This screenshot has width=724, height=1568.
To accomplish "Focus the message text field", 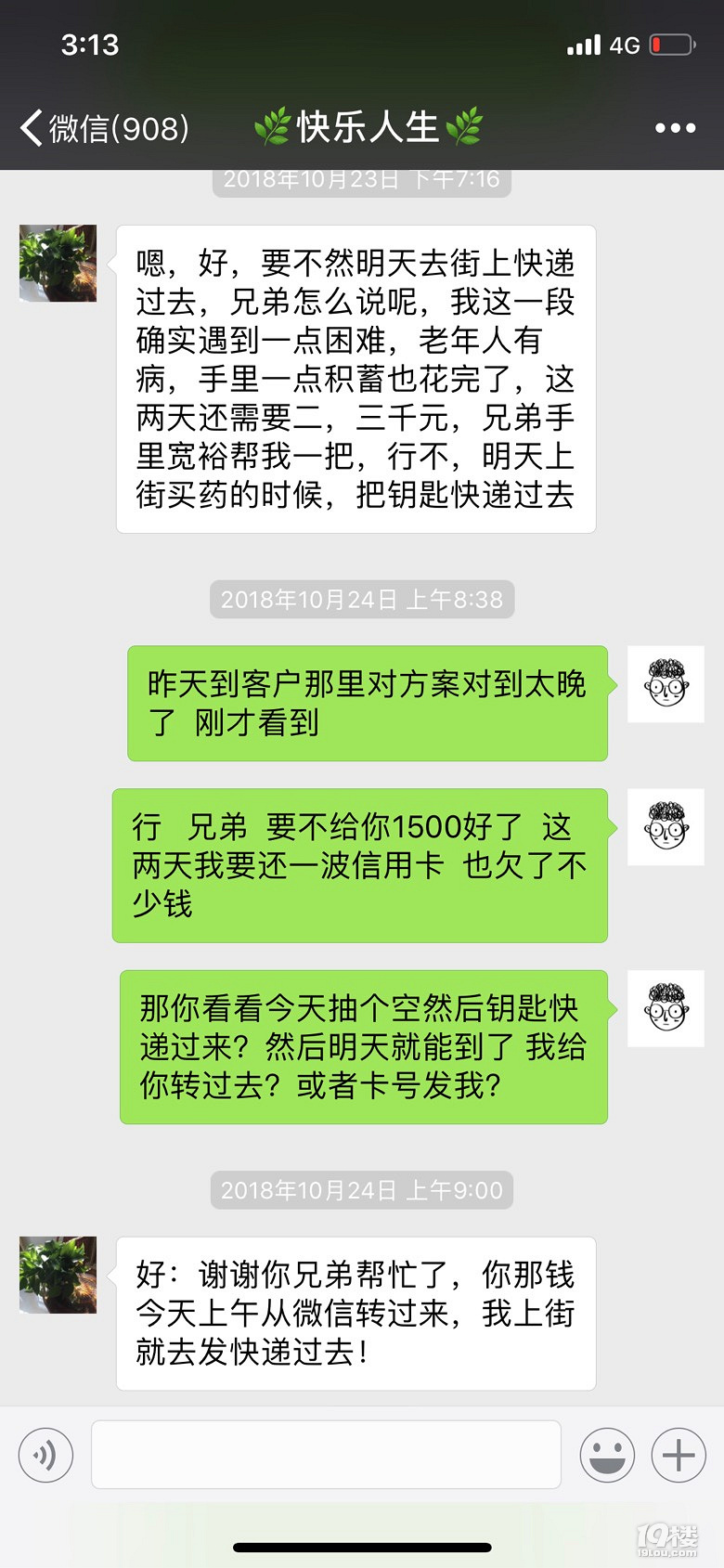I will coord(326,1455).
